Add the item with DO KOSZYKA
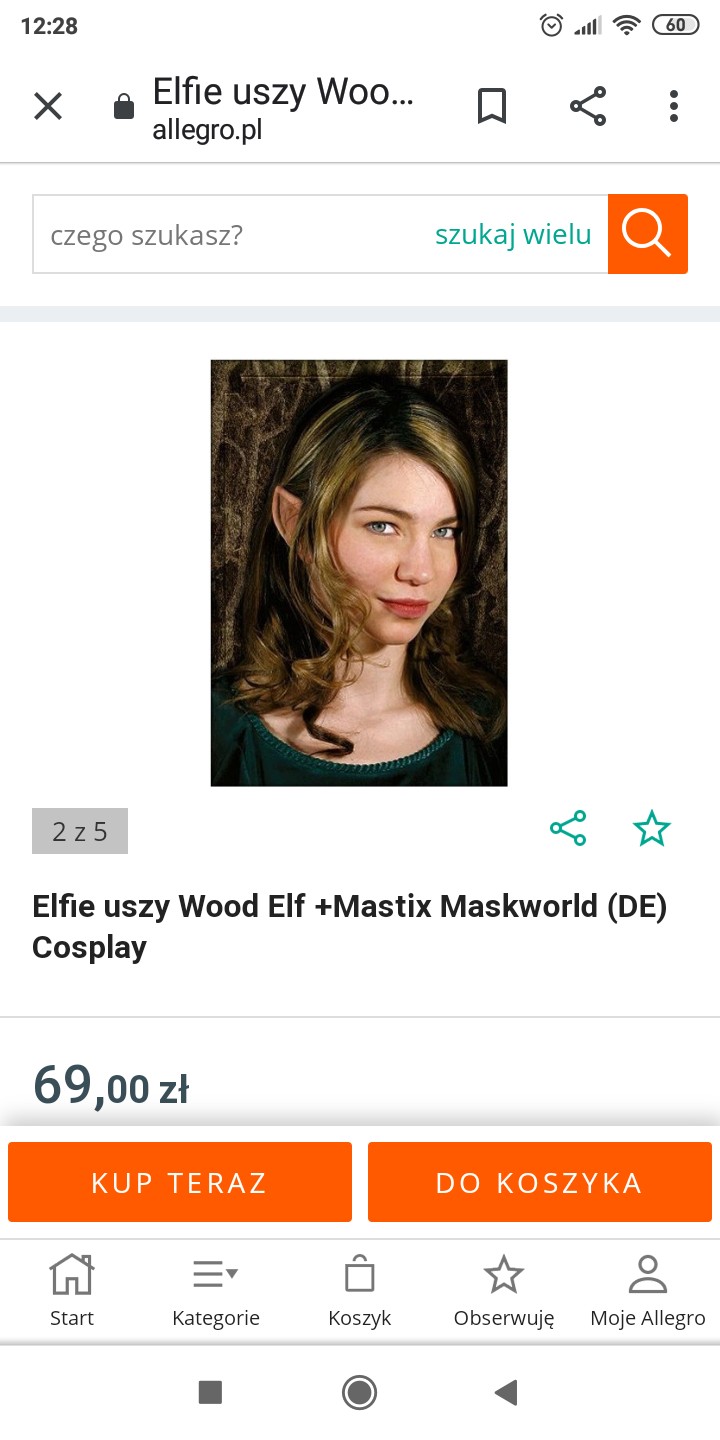The width and height of the screenshot is (720, 1440). 539,1182
